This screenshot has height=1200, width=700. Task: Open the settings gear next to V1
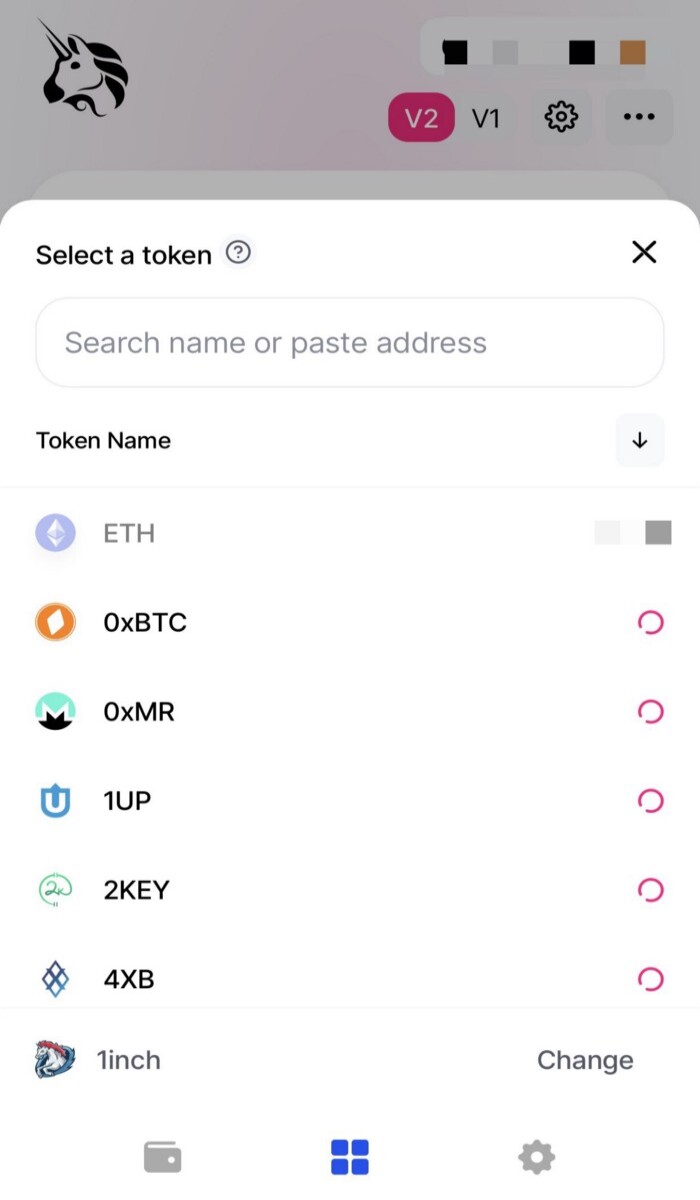point(561,117)
